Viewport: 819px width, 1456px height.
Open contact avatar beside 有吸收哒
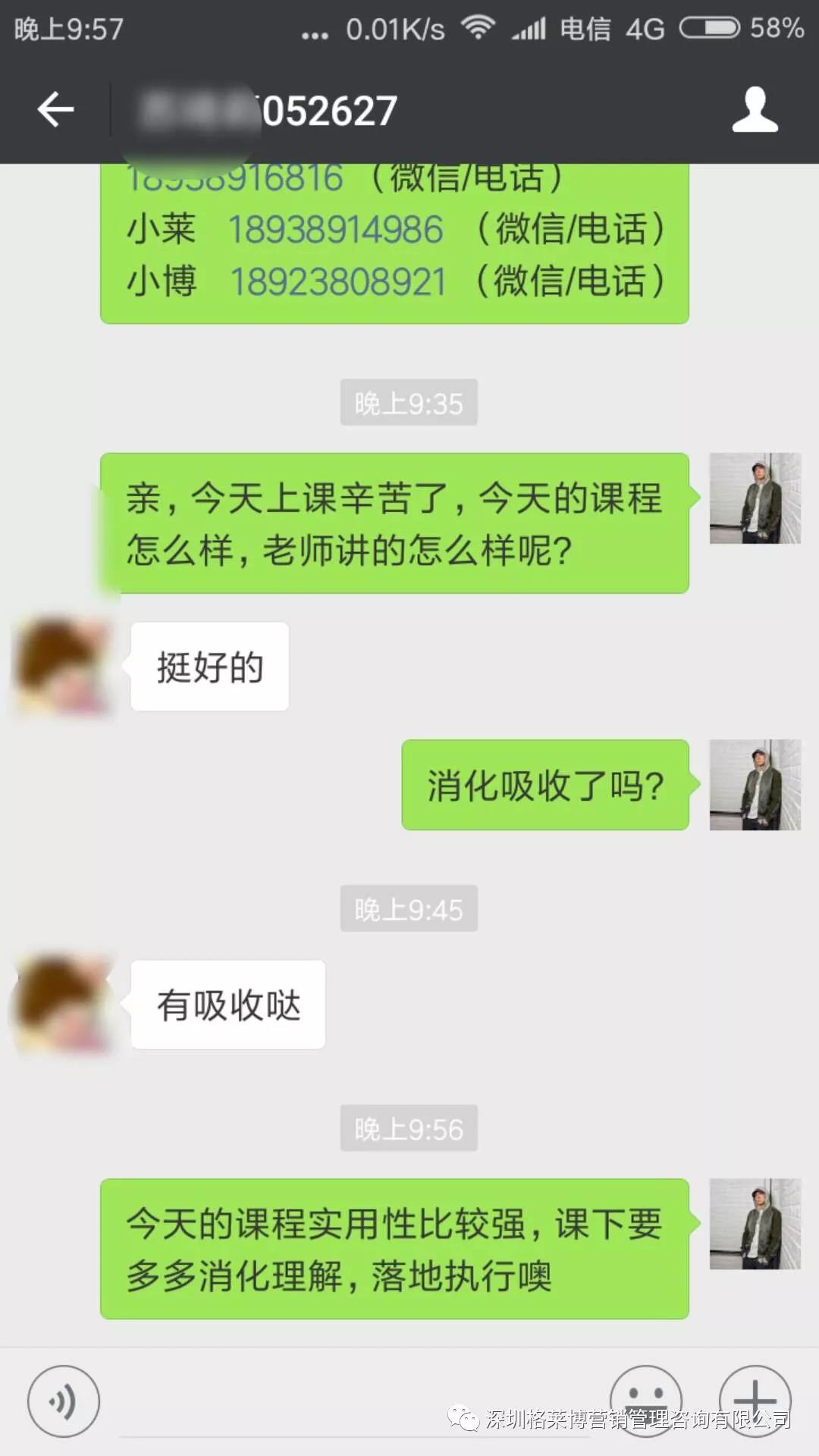click(x=63, y=1004)
